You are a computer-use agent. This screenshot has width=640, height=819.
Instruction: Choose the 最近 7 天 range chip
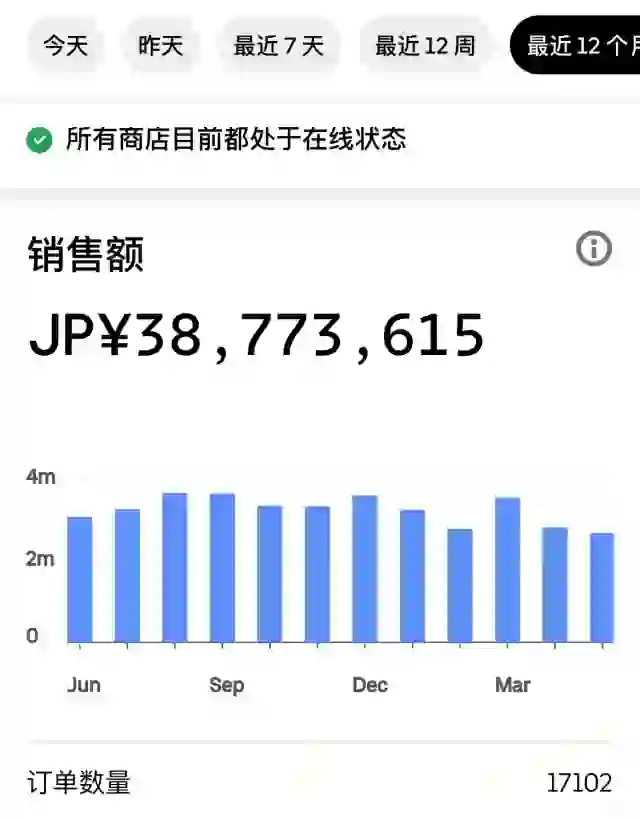click(x=279, y=46)
